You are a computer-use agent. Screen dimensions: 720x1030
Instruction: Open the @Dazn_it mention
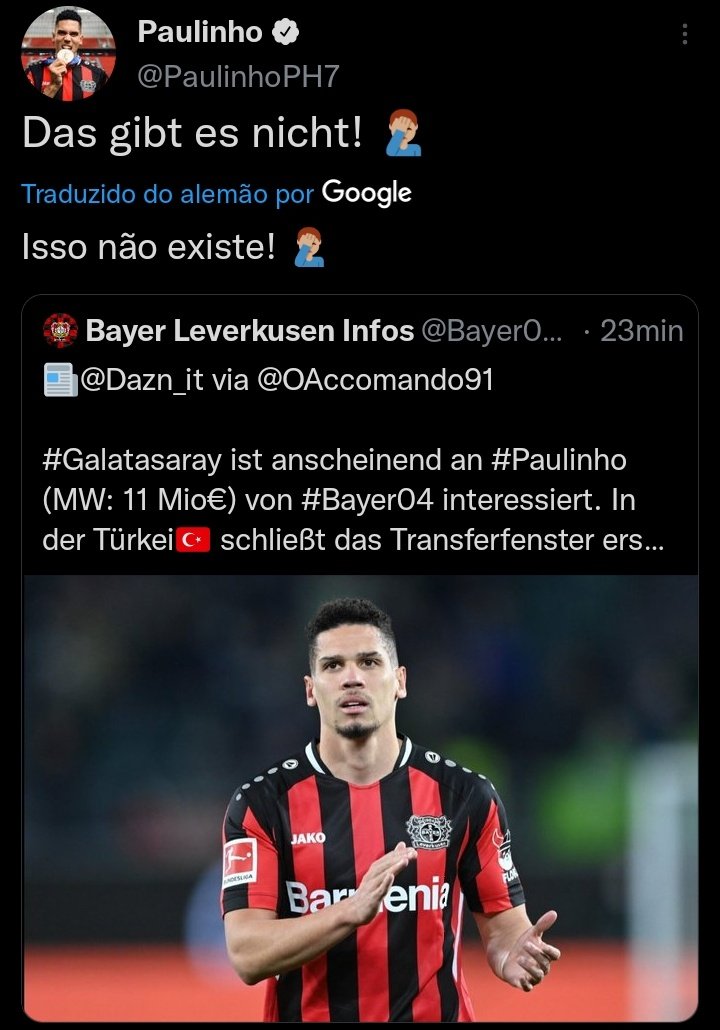[x=135, y=380]
